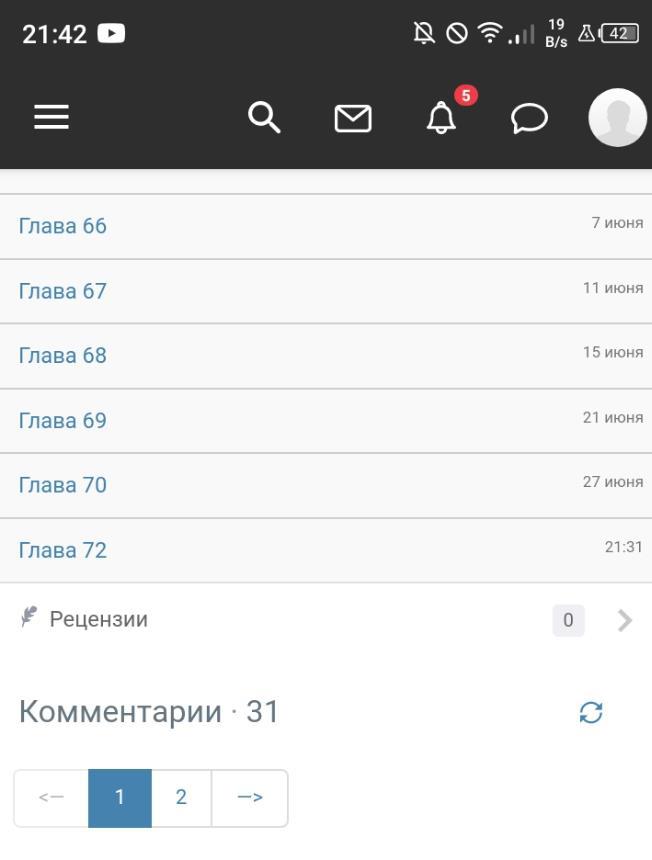
Task: Open the hamburger drawer menu
Action: coord(52,118)
